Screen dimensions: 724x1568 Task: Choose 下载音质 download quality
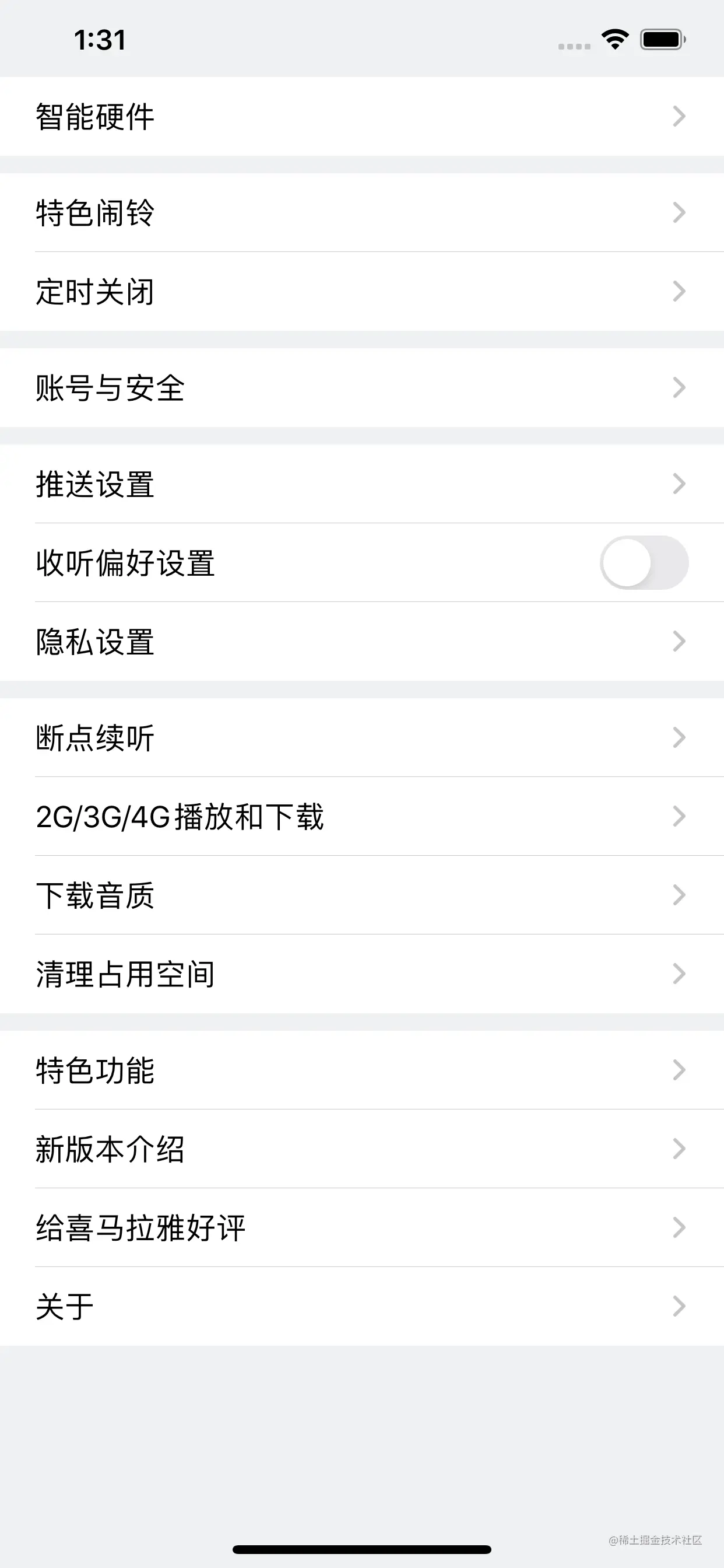(x=362, y=895)
